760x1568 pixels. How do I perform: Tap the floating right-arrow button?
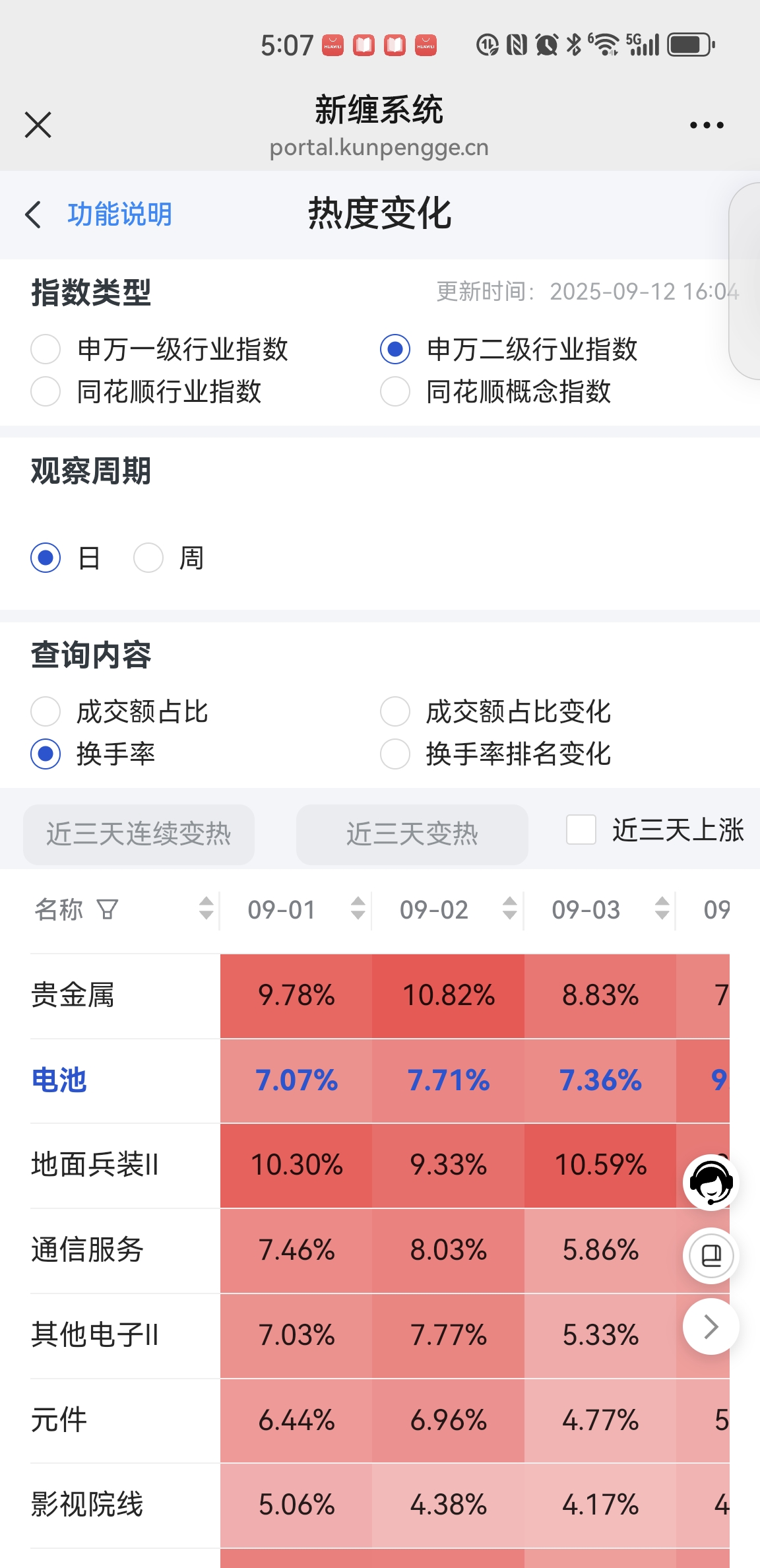point(711,1326)
